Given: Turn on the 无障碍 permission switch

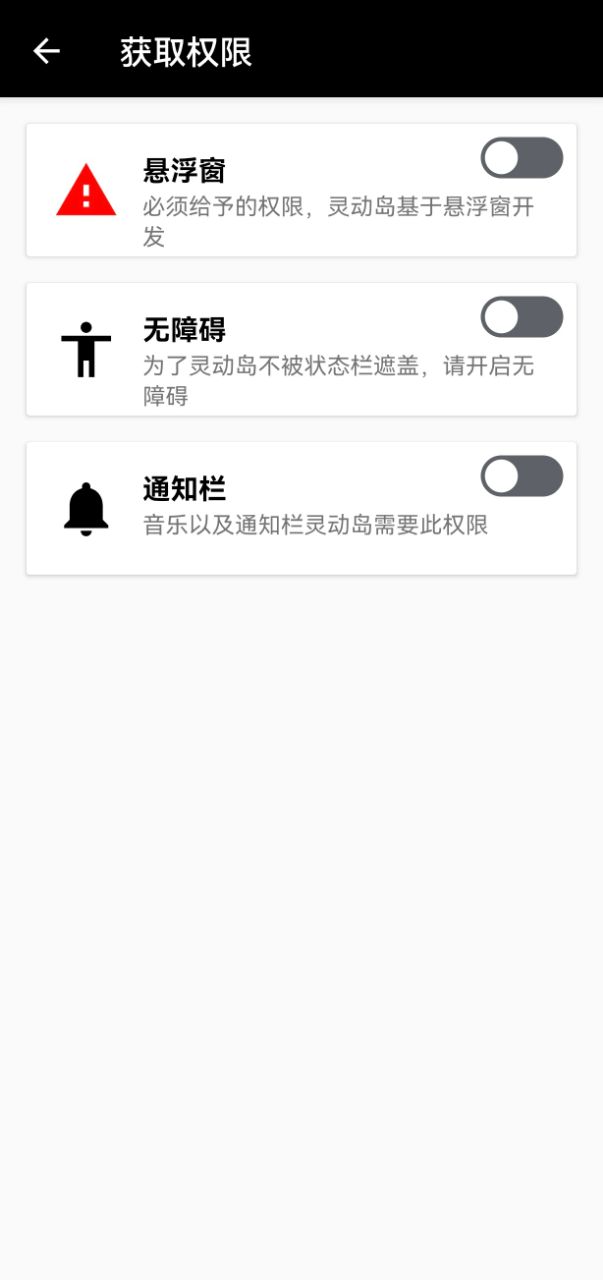Looking at the screenshot, I should click(x=521, y=317).
